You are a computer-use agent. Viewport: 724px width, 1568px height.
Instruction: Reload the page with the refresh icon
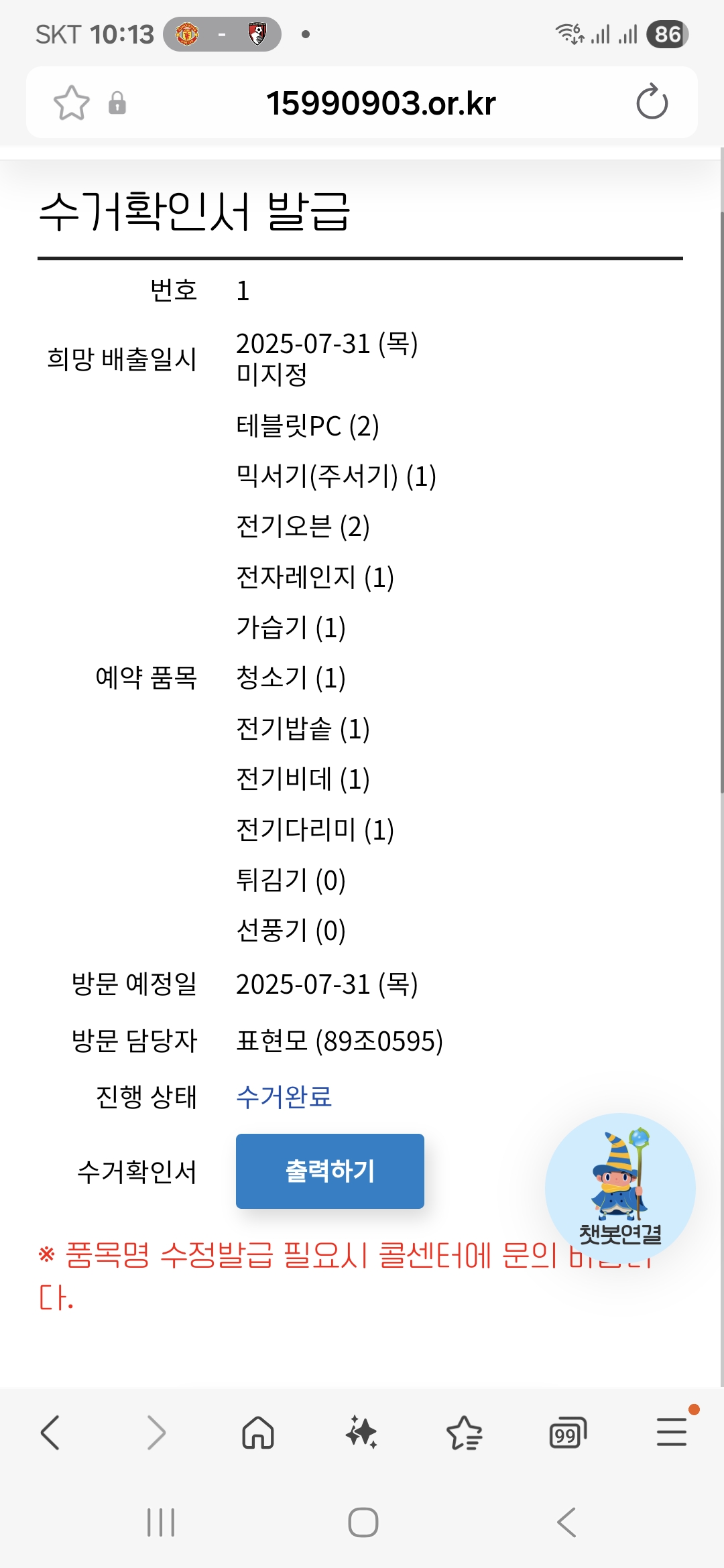coord(652,103)
